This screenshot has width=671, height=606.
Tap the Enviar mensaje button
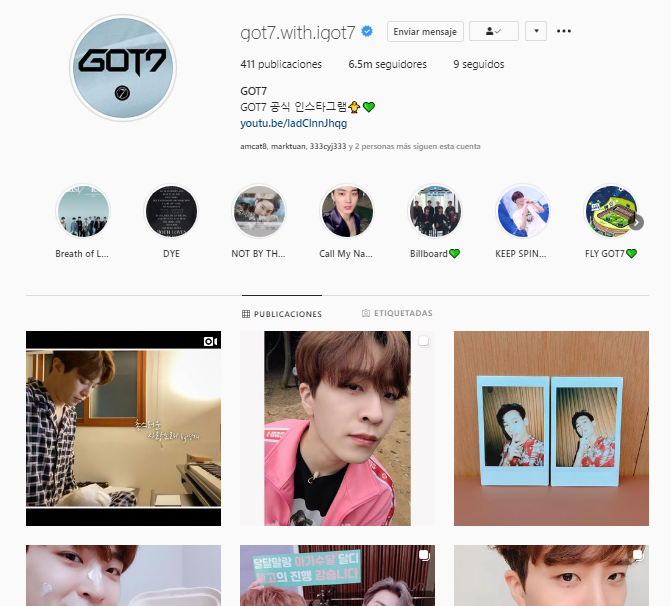425,32
